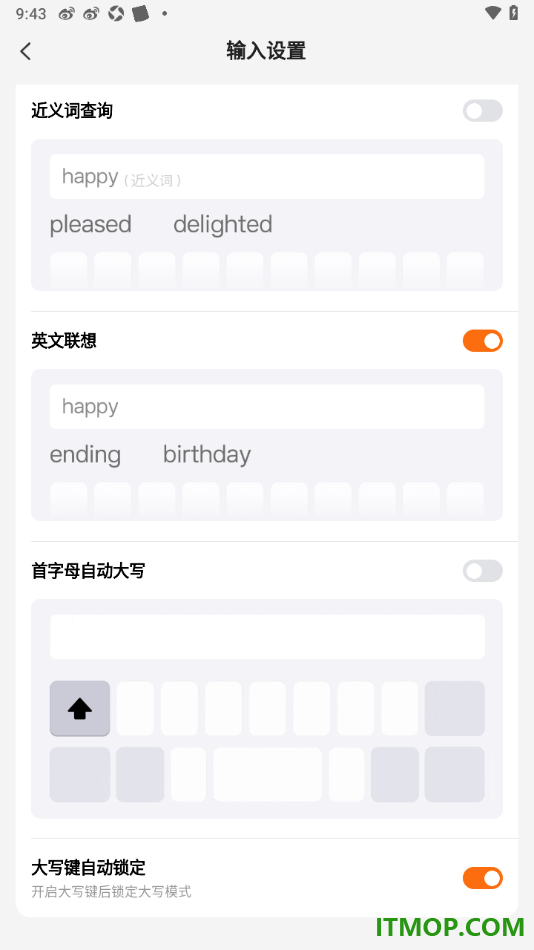Turn off 英文联想 switch
The height and width of the screenshot is (950, 534).
482,340
